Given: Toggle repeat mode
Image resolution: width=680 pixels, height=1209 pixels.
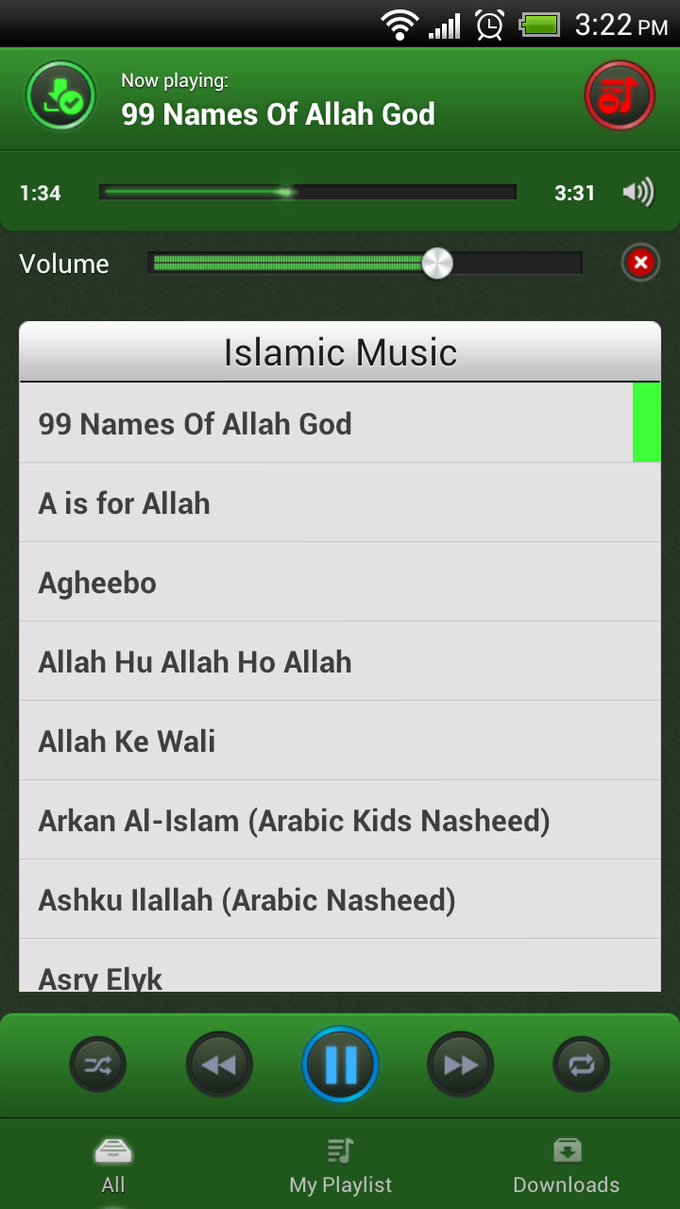Looking at the screenshot, I should pyautogui.click(x=581, y=1065).
